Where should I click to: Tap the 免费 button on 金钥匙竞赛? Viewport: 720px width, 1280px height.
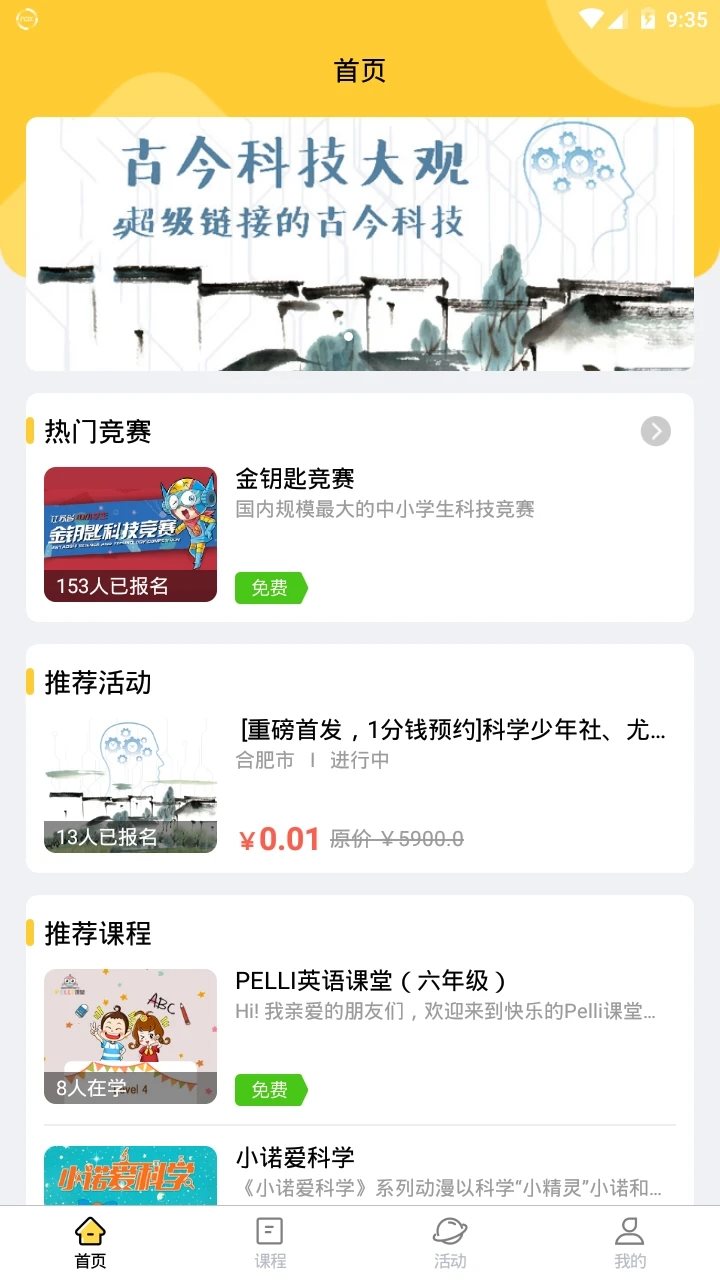(x=270, y=589)
